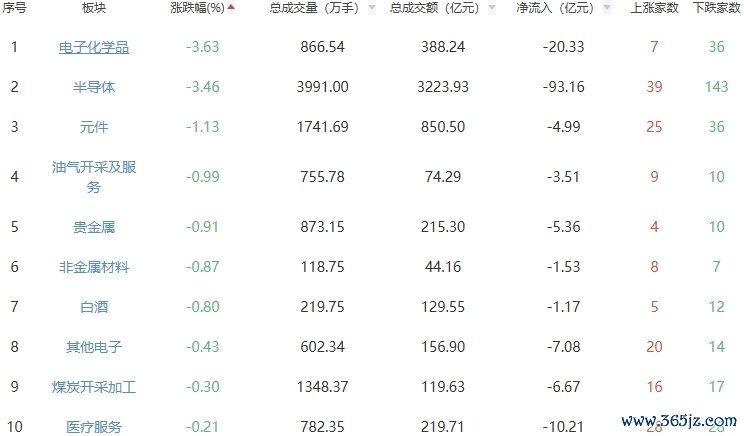
Task: Open the 医疗服务 sector link
Action: pyautogui.click(x=94, y=427)
